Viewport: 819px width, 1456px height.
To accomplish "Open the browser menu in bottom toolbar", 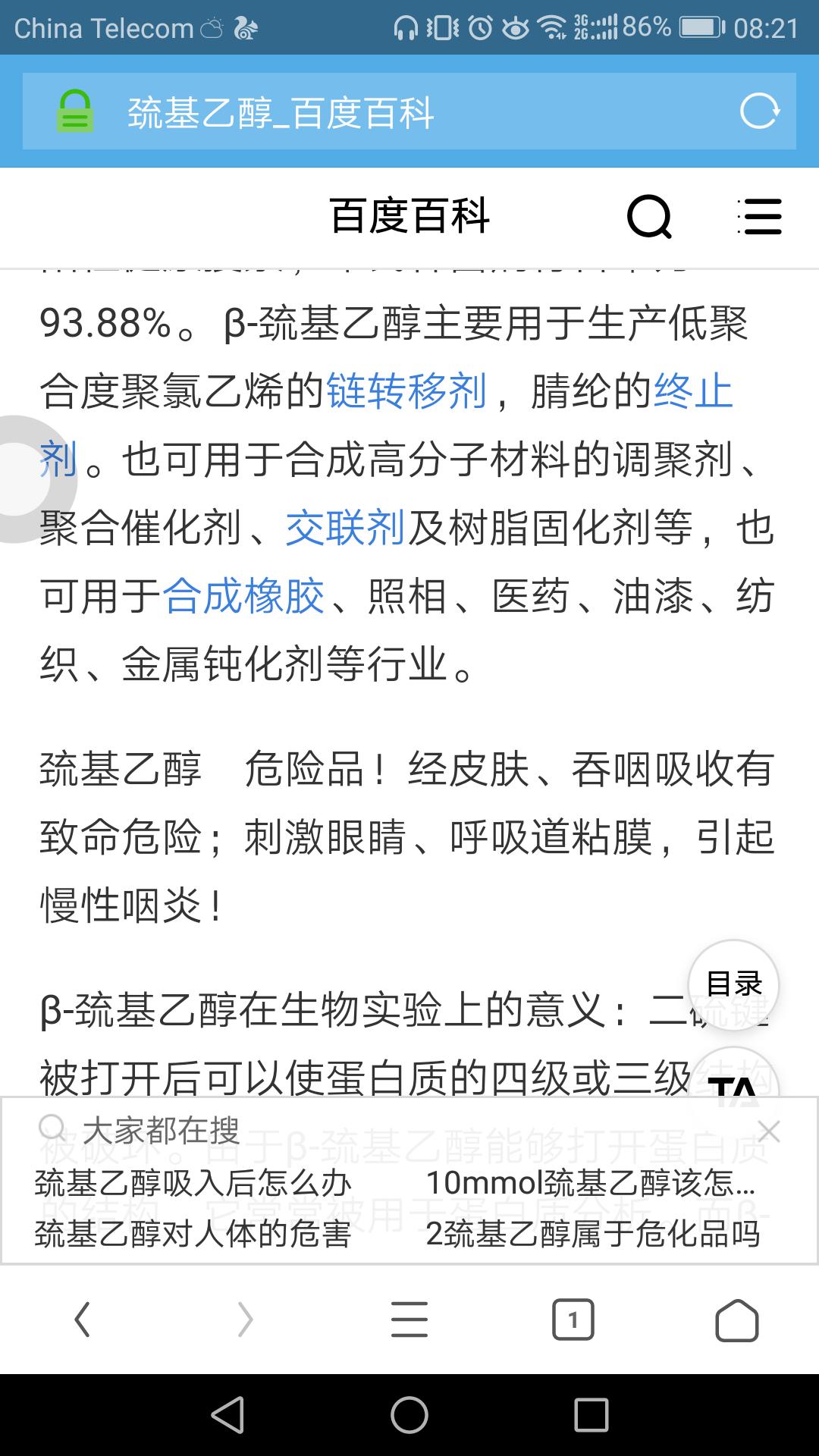I will pos(409,1319).
